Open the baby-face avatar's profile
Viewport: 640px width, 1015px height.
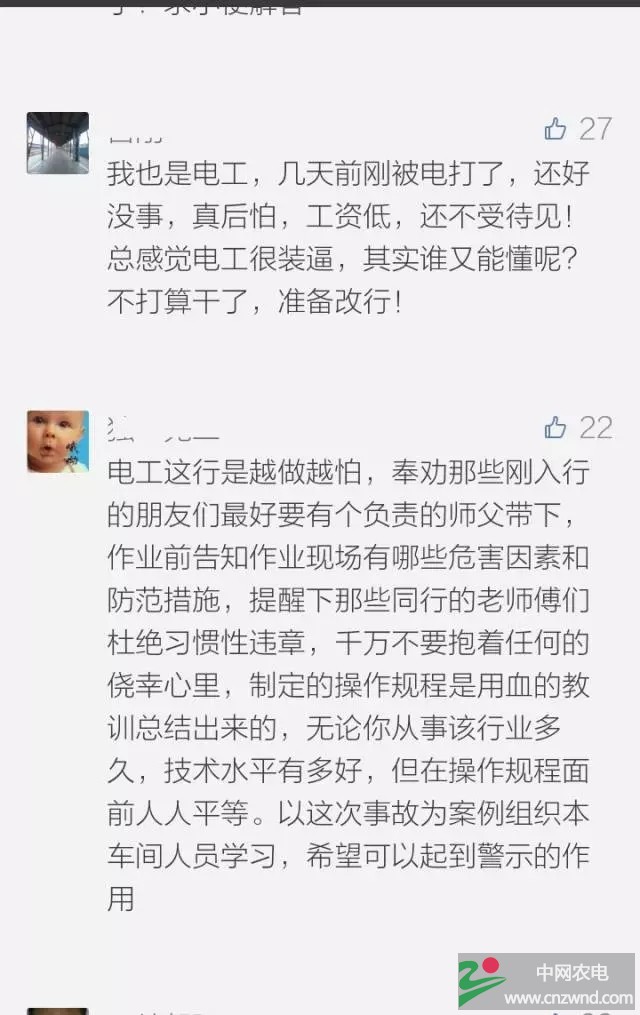click(57, 441)
